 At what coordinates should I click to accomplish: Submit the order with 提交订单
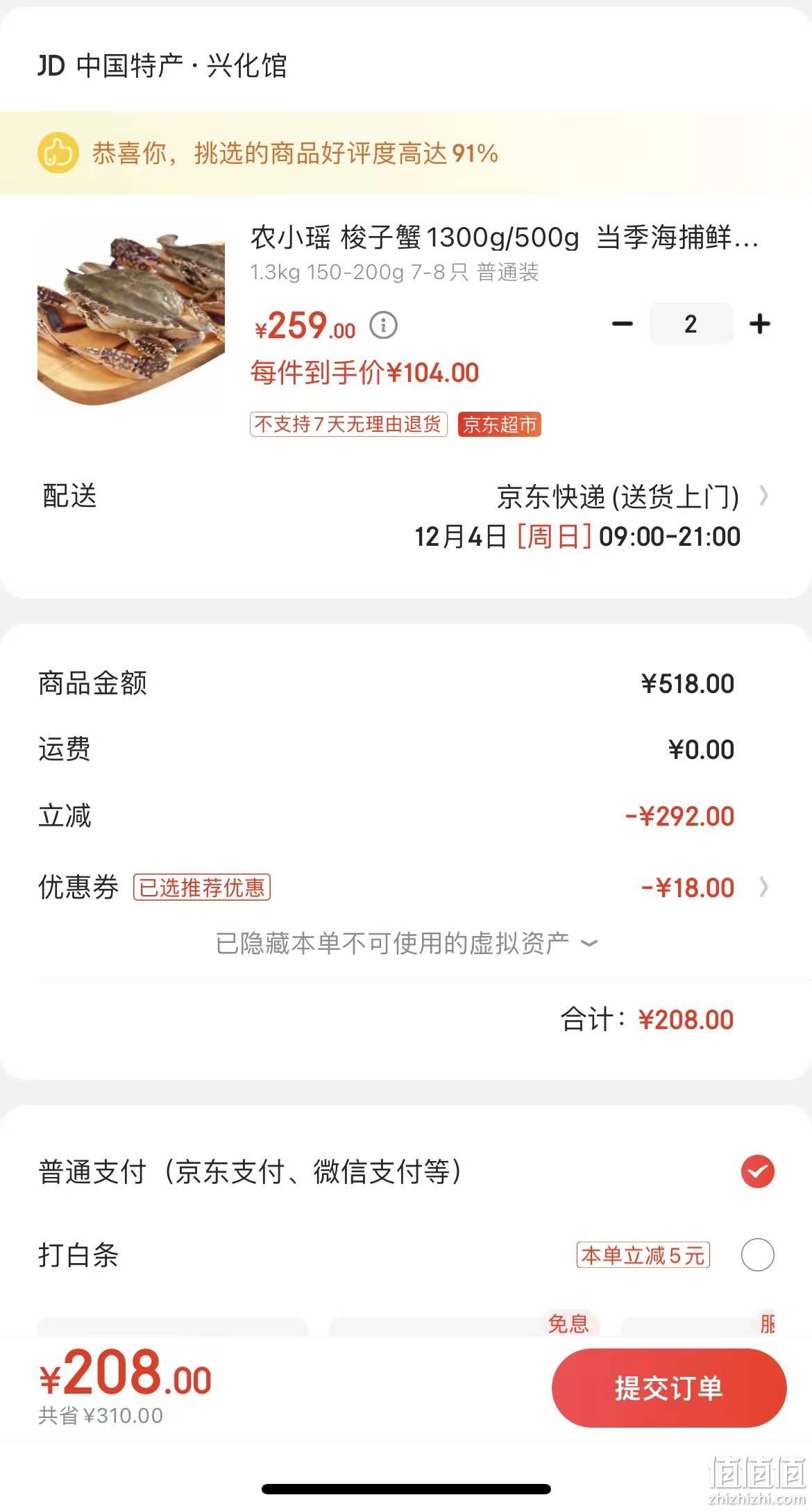coord(669,1389)
